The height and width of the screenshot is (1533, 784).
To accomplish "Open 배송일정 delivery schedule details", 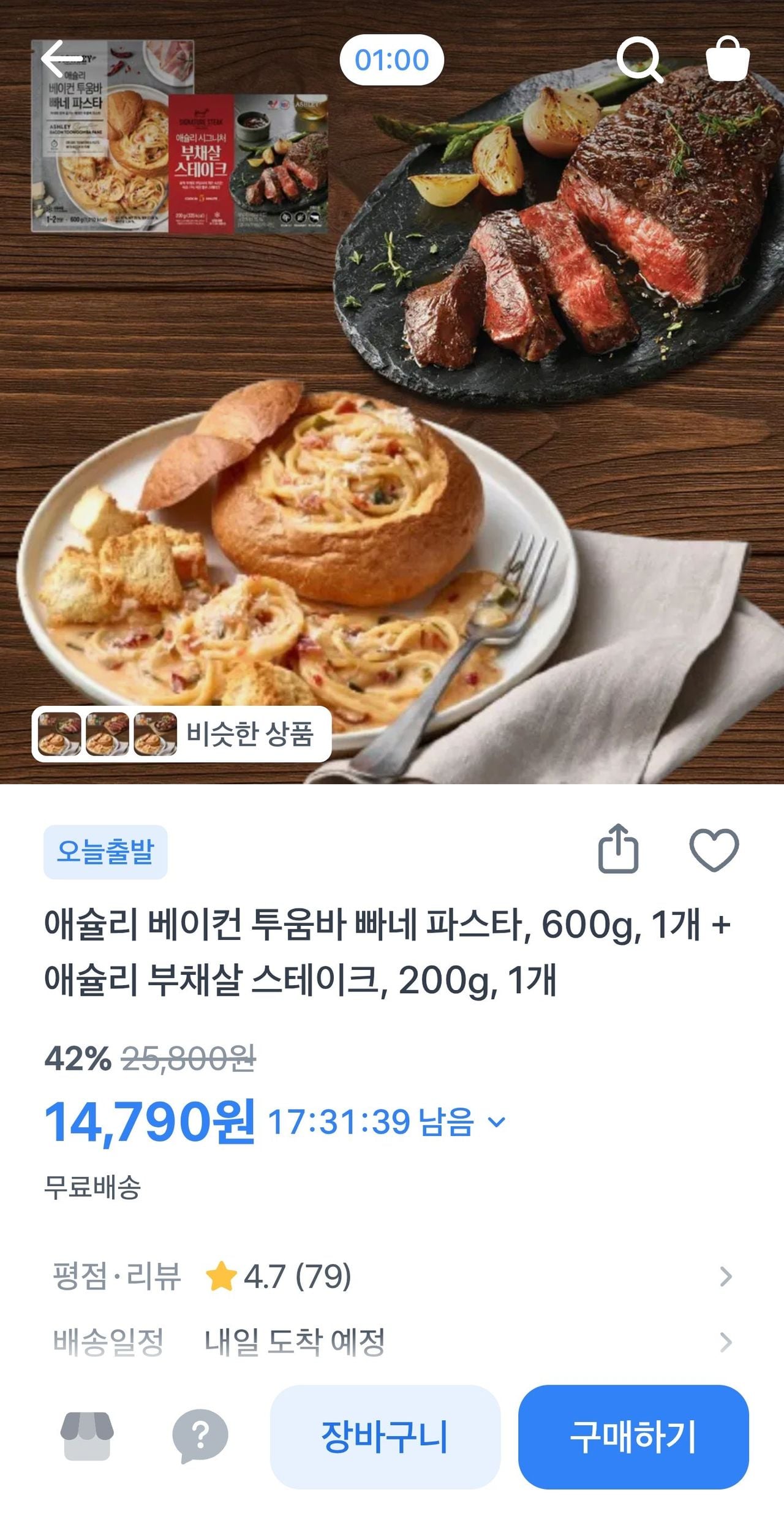I will pos(392,1342).
